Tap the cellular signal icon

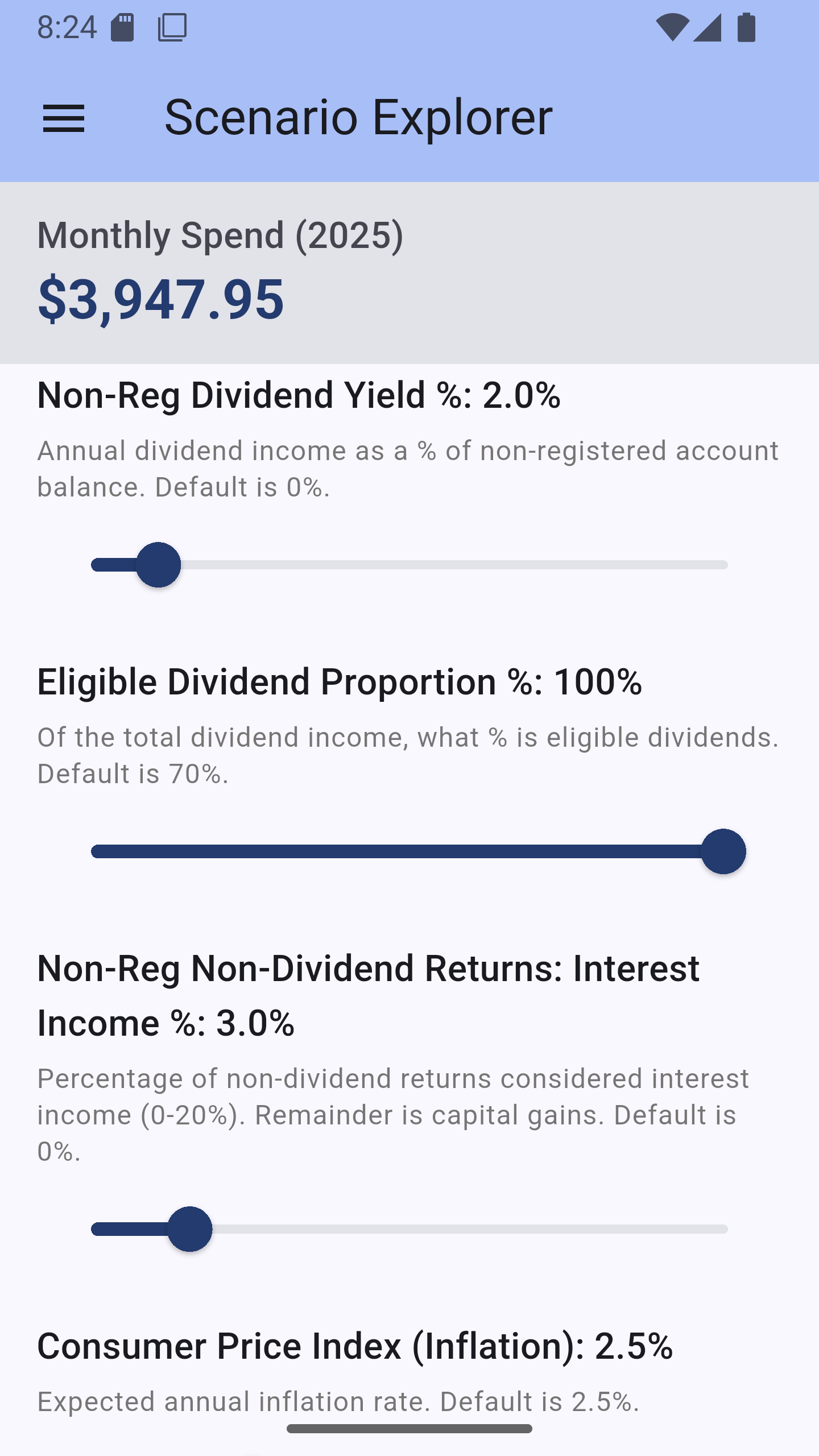tap(708, 27)
